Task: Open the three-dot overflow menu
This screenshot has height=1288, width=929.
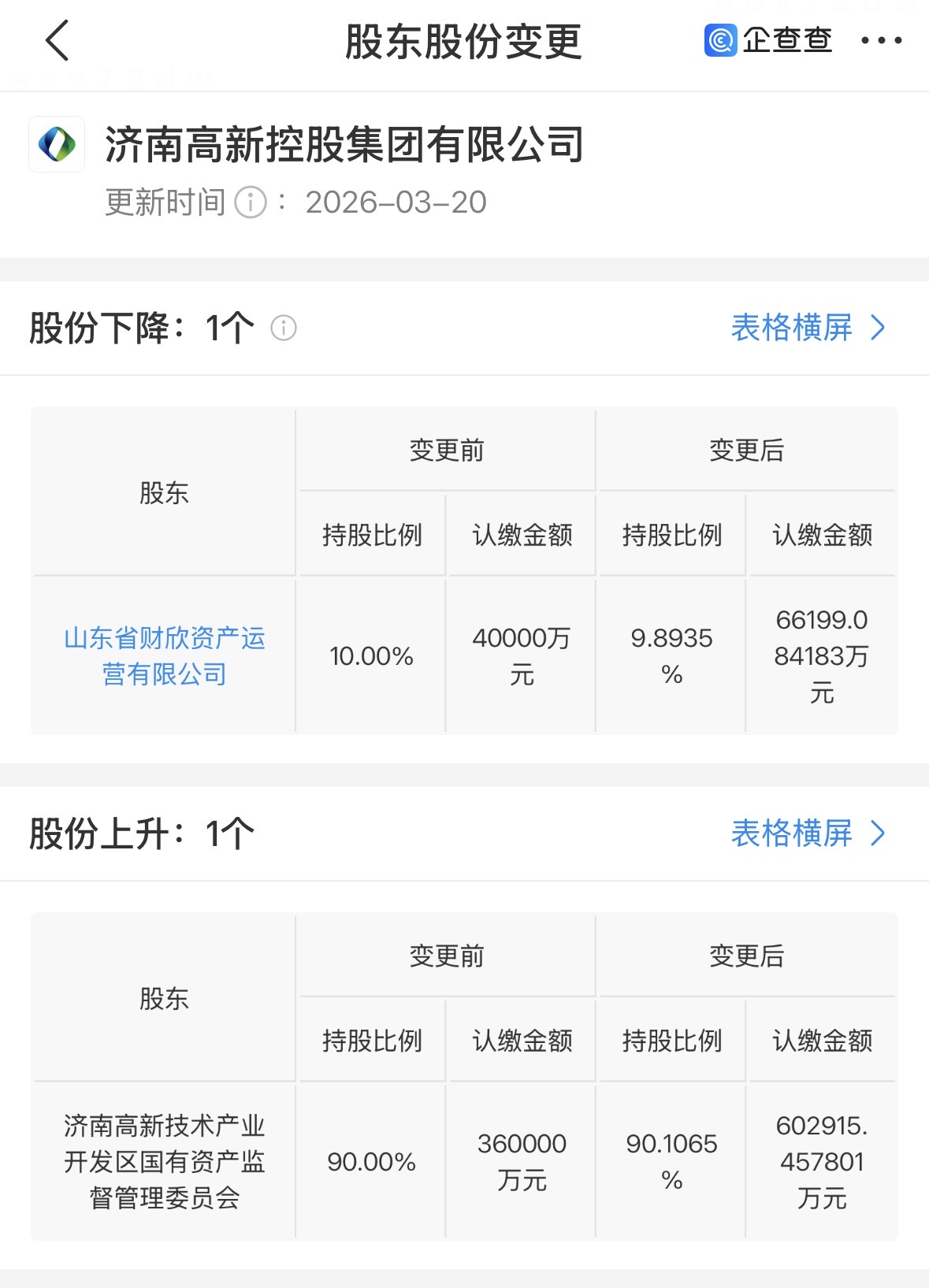Action: tap(881, 41)
